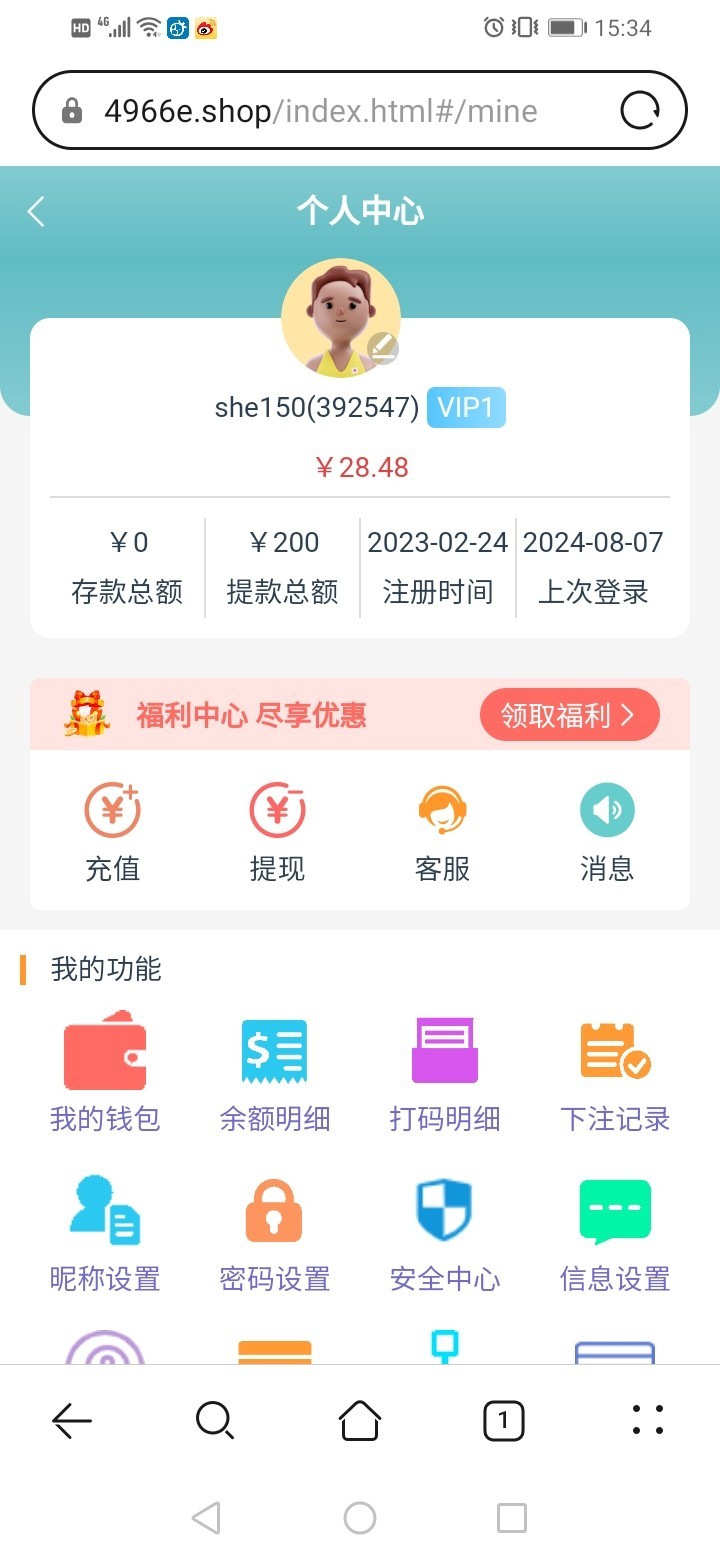Edit the profile avatar
The image size is (720, 1560).
[x=382, y=348]
